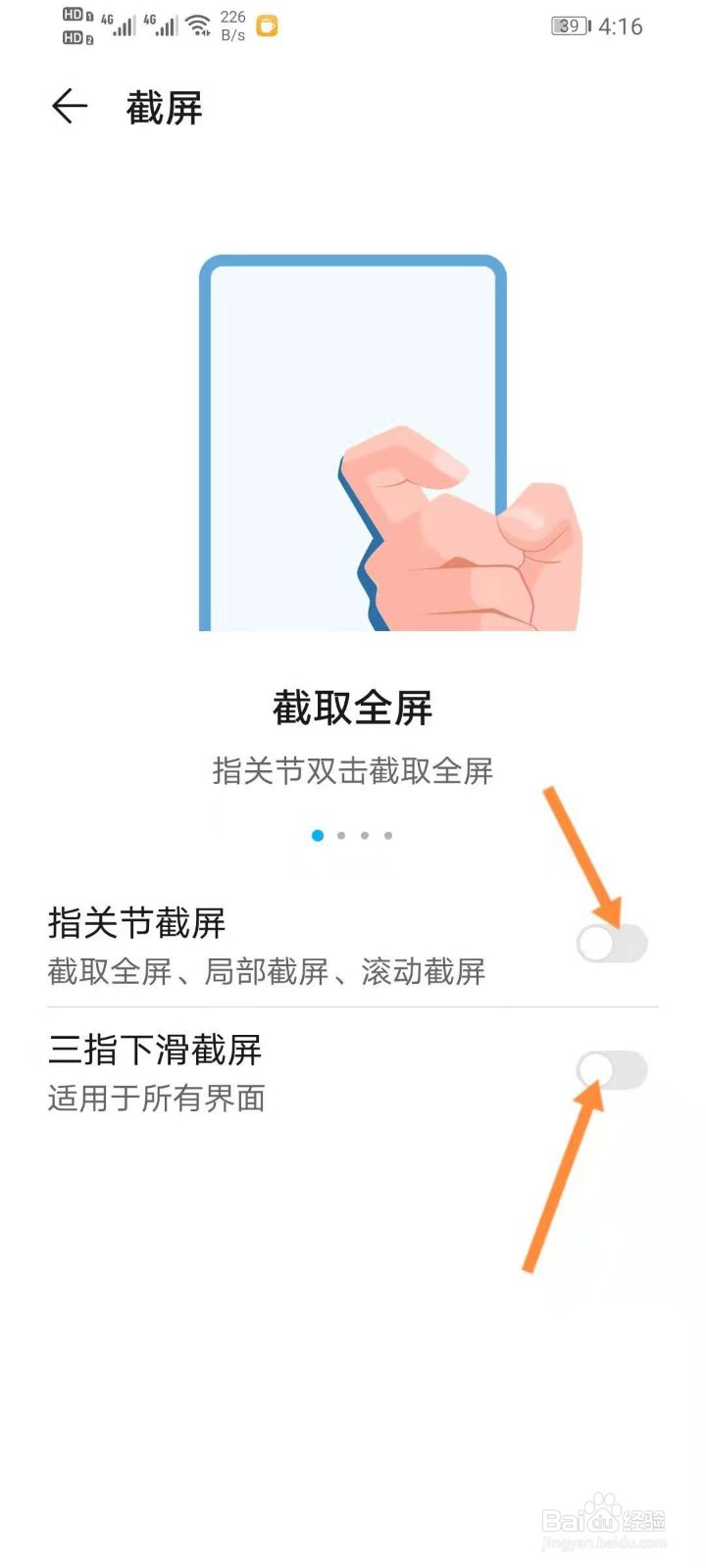Select the second carousel page dot
This screenshot has width=706, height=1568.
pyautogui.click(x=341, y=835)
